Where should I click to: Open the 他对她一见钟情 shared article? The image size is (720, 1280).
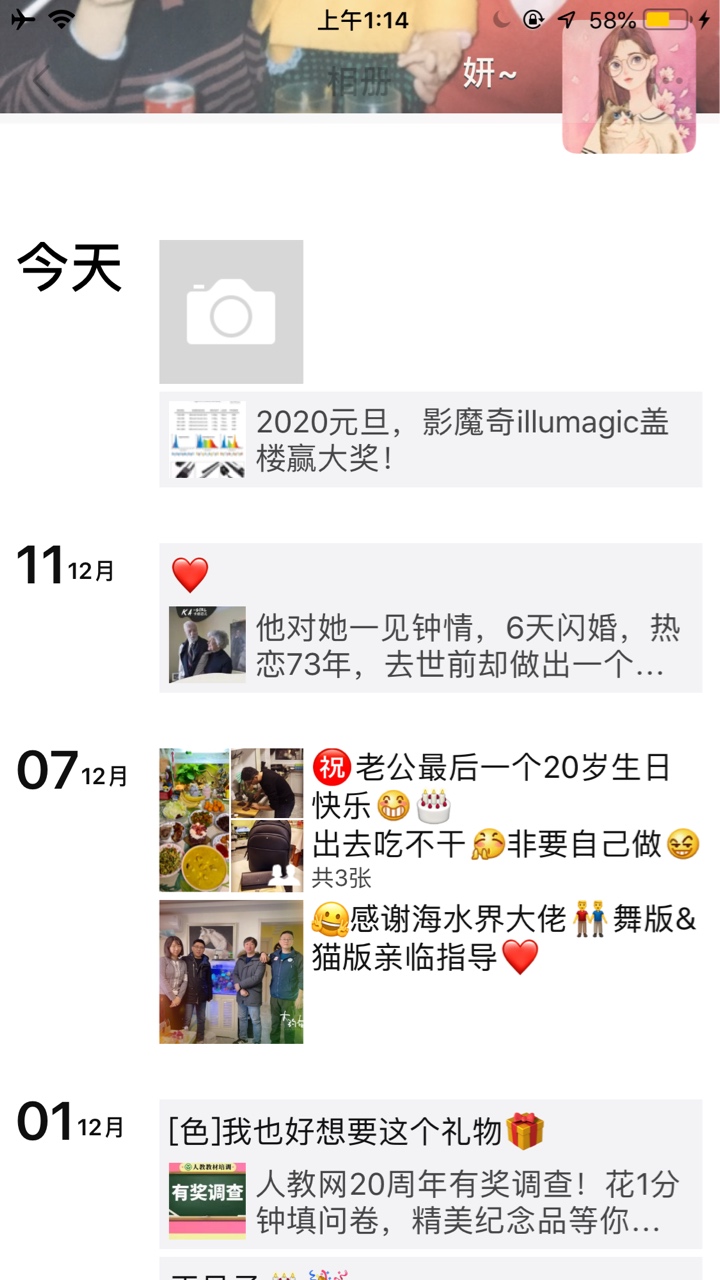pyautogui.click(x=430, y=645)
